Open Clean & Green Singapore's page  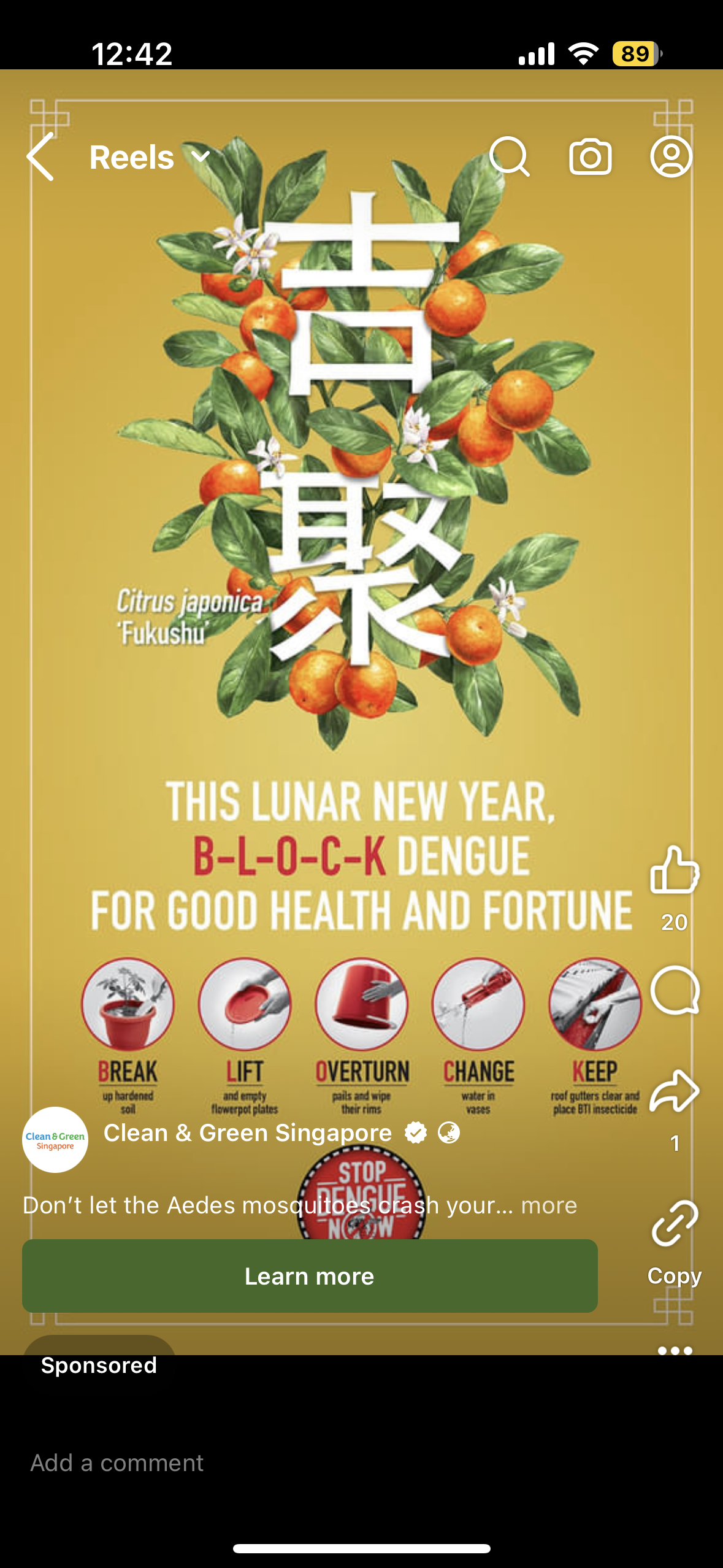click(x=247, y=1133)
